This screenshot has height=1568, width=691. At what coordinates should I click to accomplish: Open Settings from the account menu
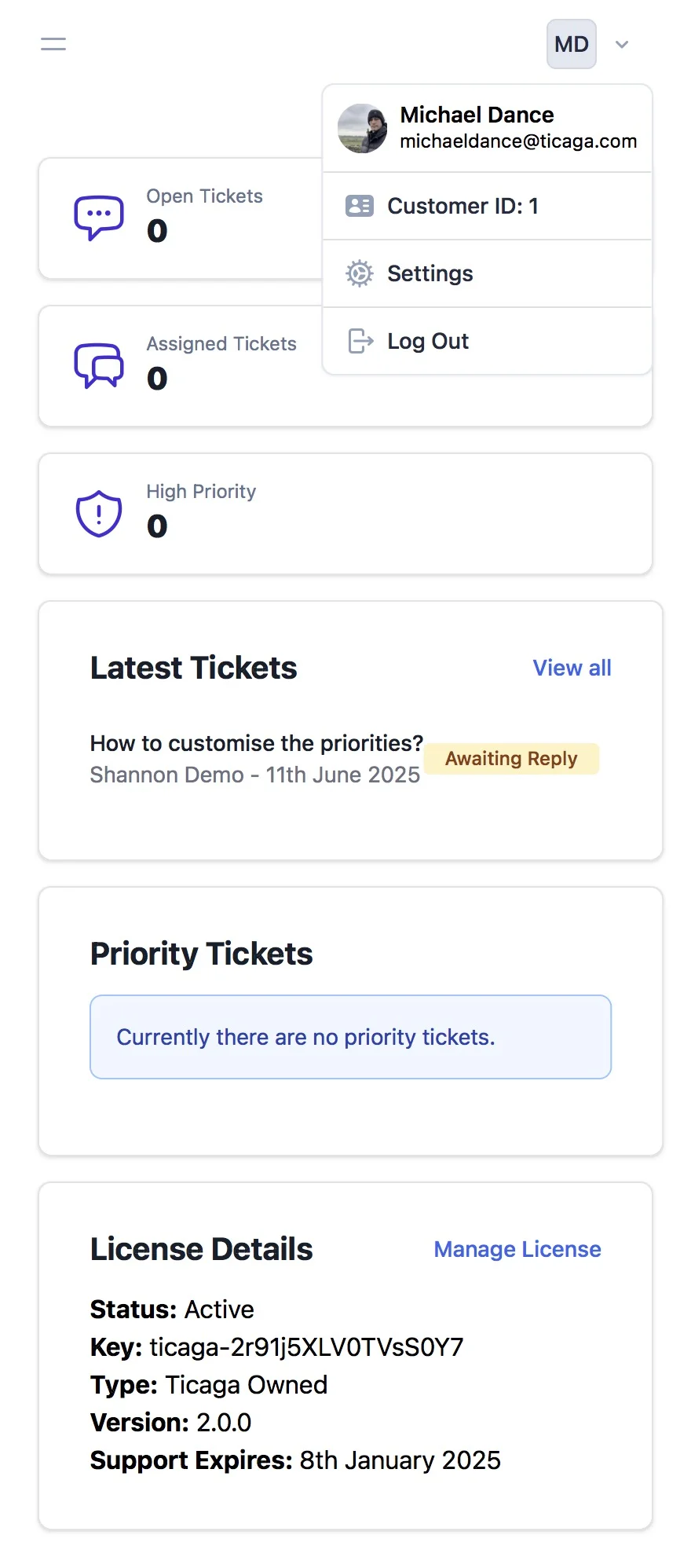487,273
